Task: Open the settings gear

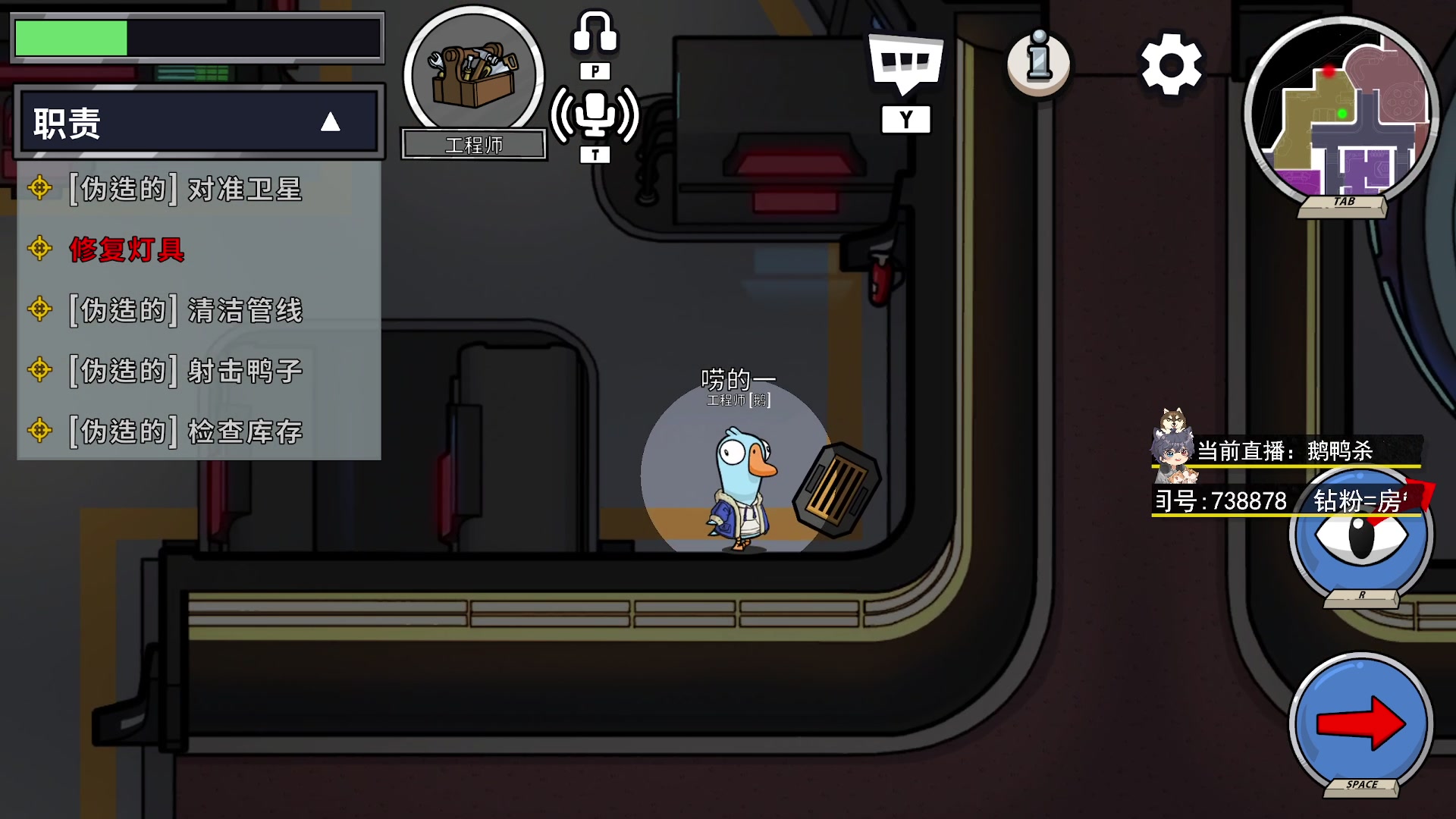Action: pyautogui.click(x=1171, y=64)
